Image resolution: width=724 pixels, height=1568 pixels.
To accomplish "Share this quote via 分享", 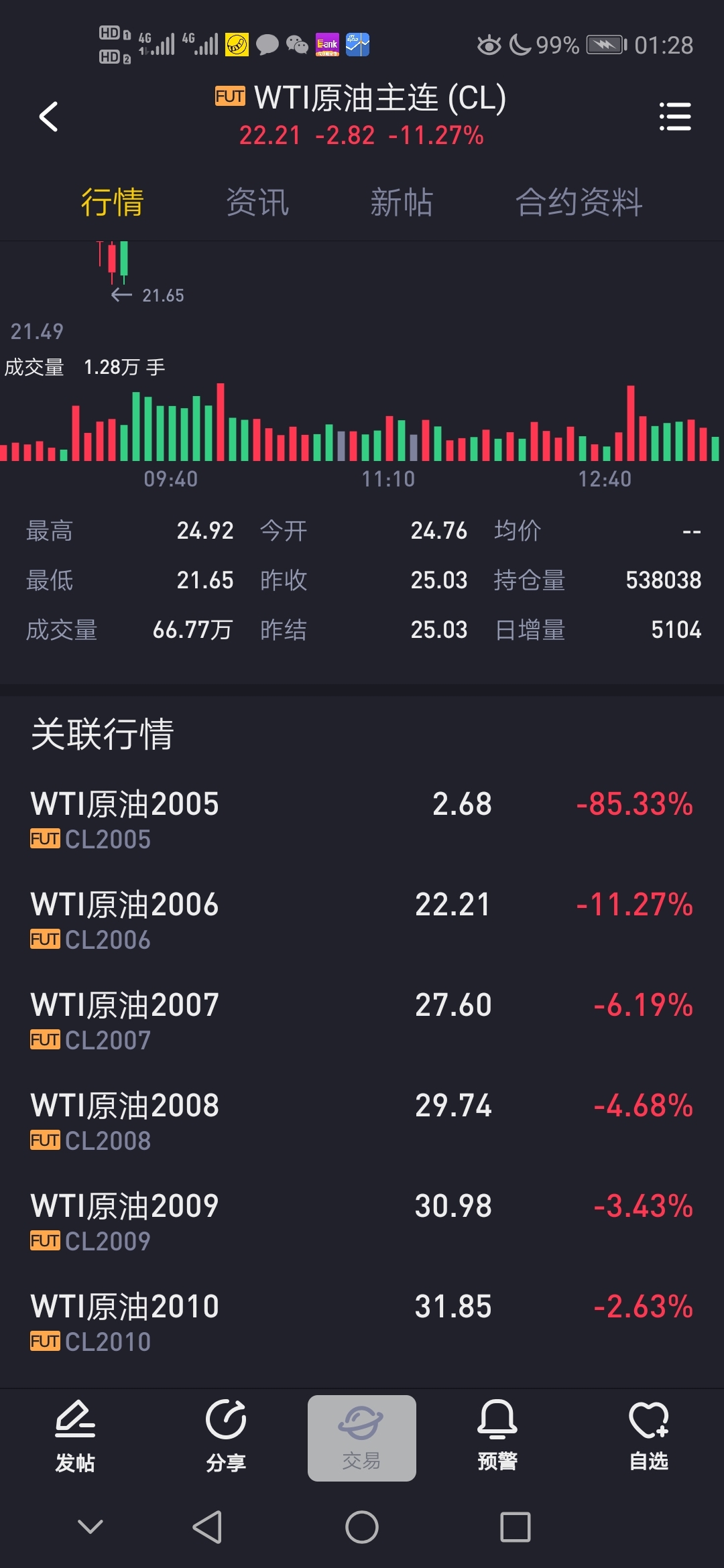I will tap(226, 1437).
